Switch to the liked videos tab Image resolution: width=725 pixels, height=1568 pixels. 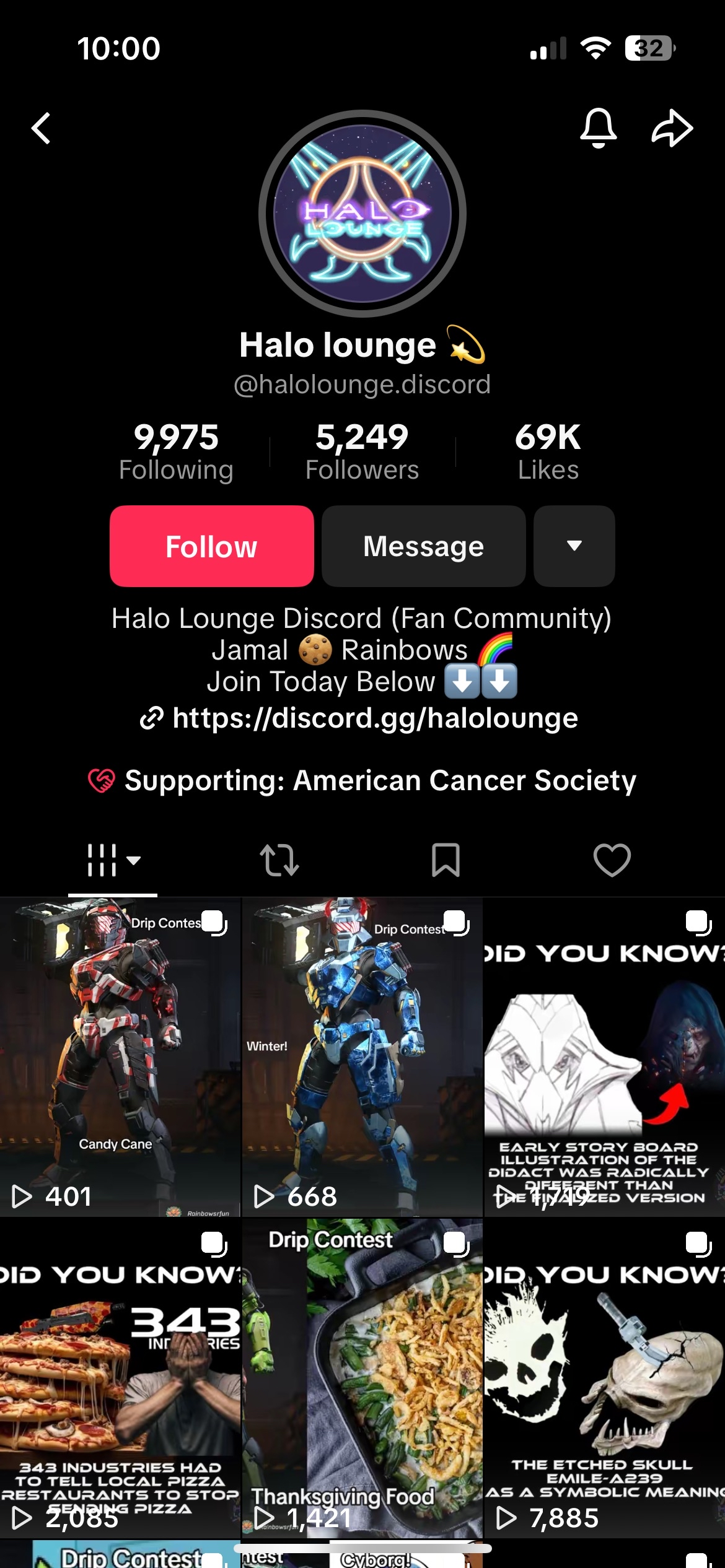pyautogui.click(x=612, y=860)
